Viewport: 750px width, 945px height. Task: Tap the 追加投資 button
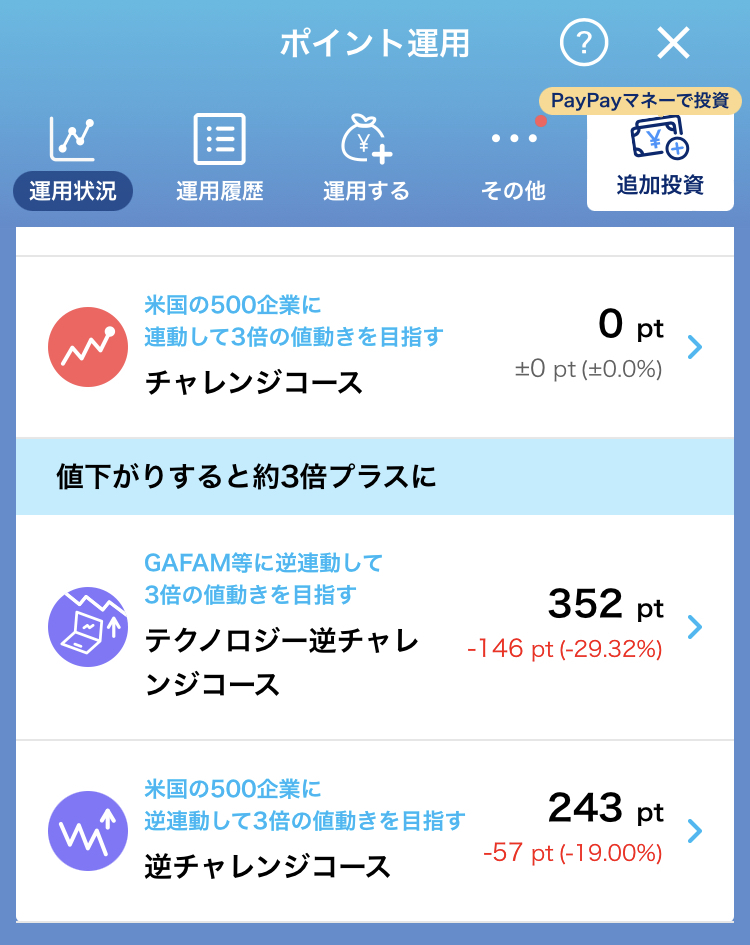coord(660,160)
